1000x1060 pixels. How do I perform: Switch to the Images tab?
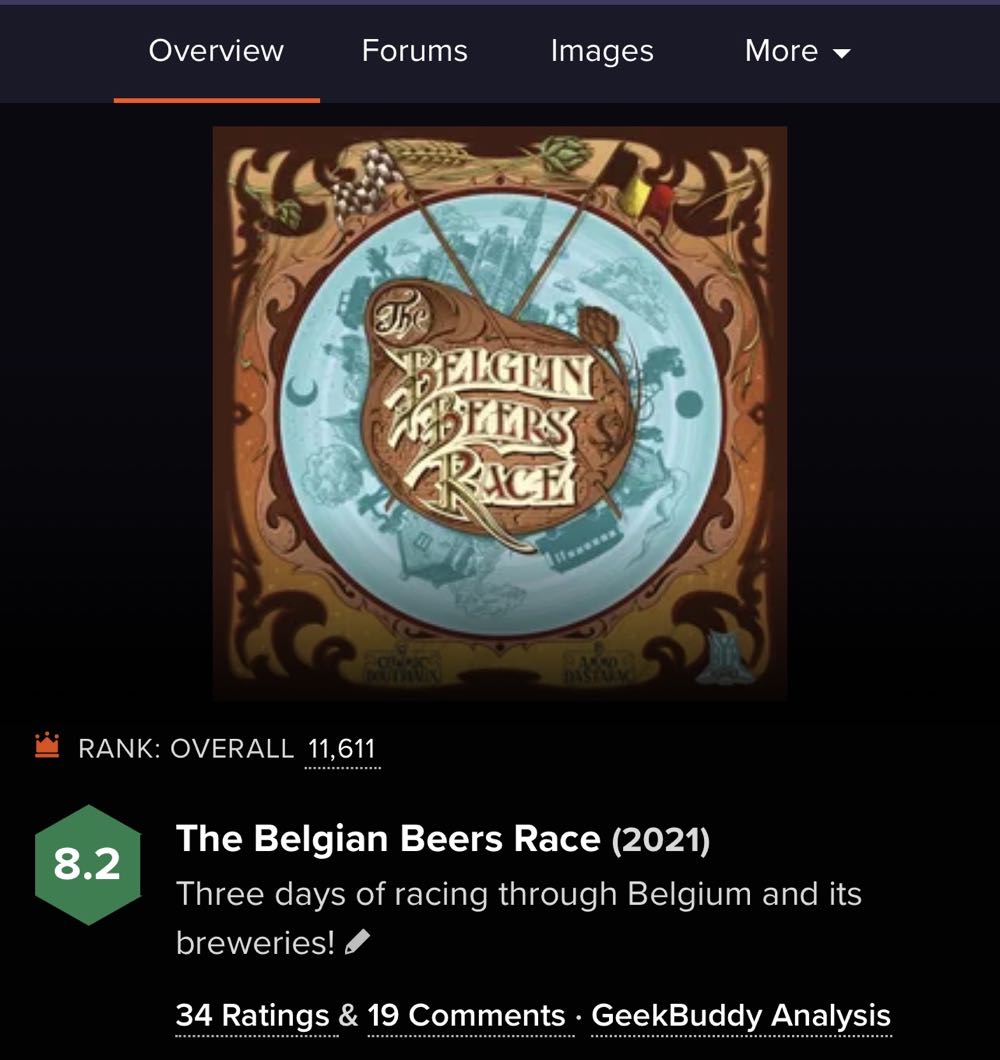pyautogui.click(x=601, y=51)
